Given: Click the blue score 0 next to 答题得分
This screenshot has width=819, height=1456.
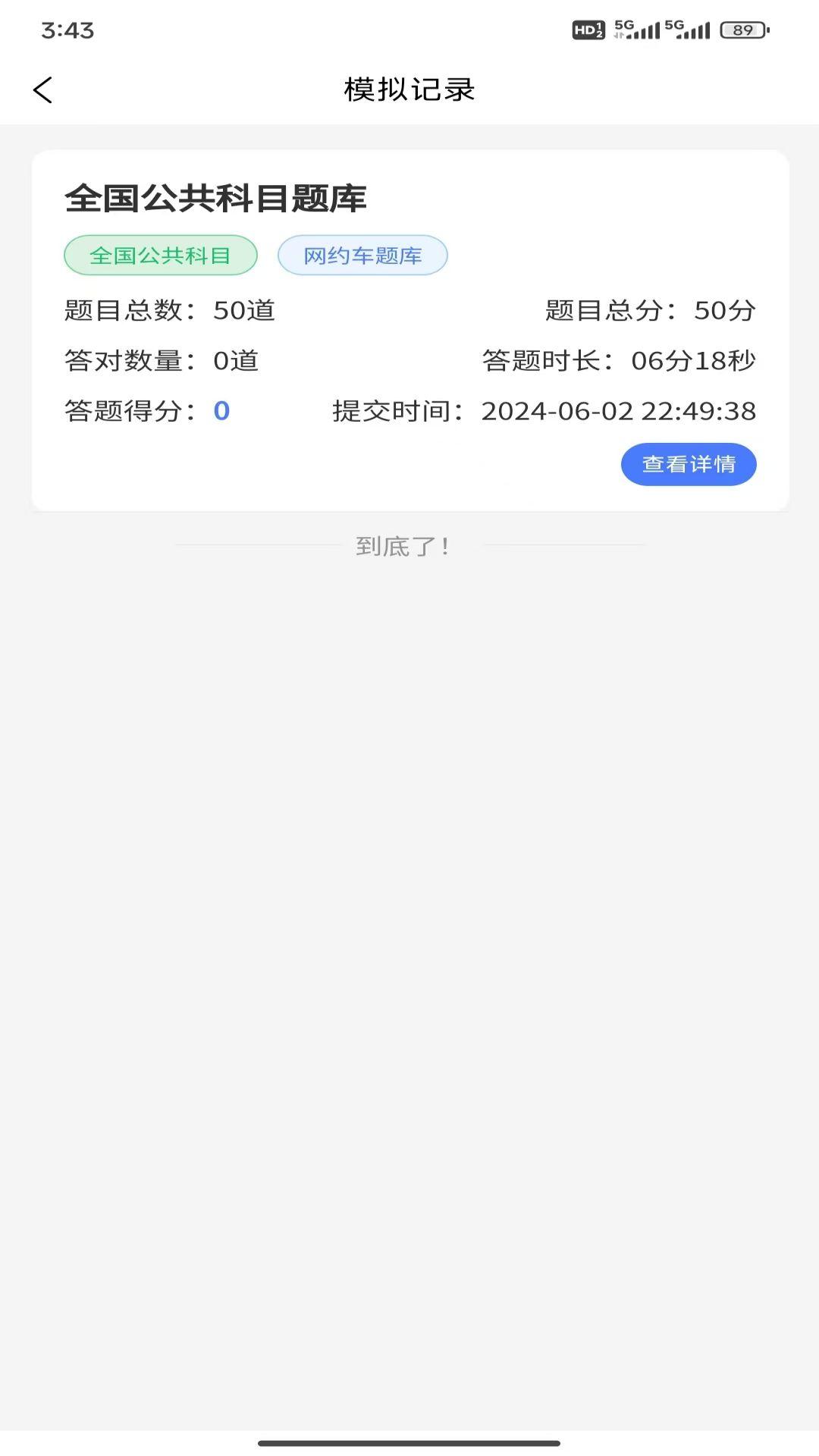Looking at the screenshot, I should [x=221, y=412].
